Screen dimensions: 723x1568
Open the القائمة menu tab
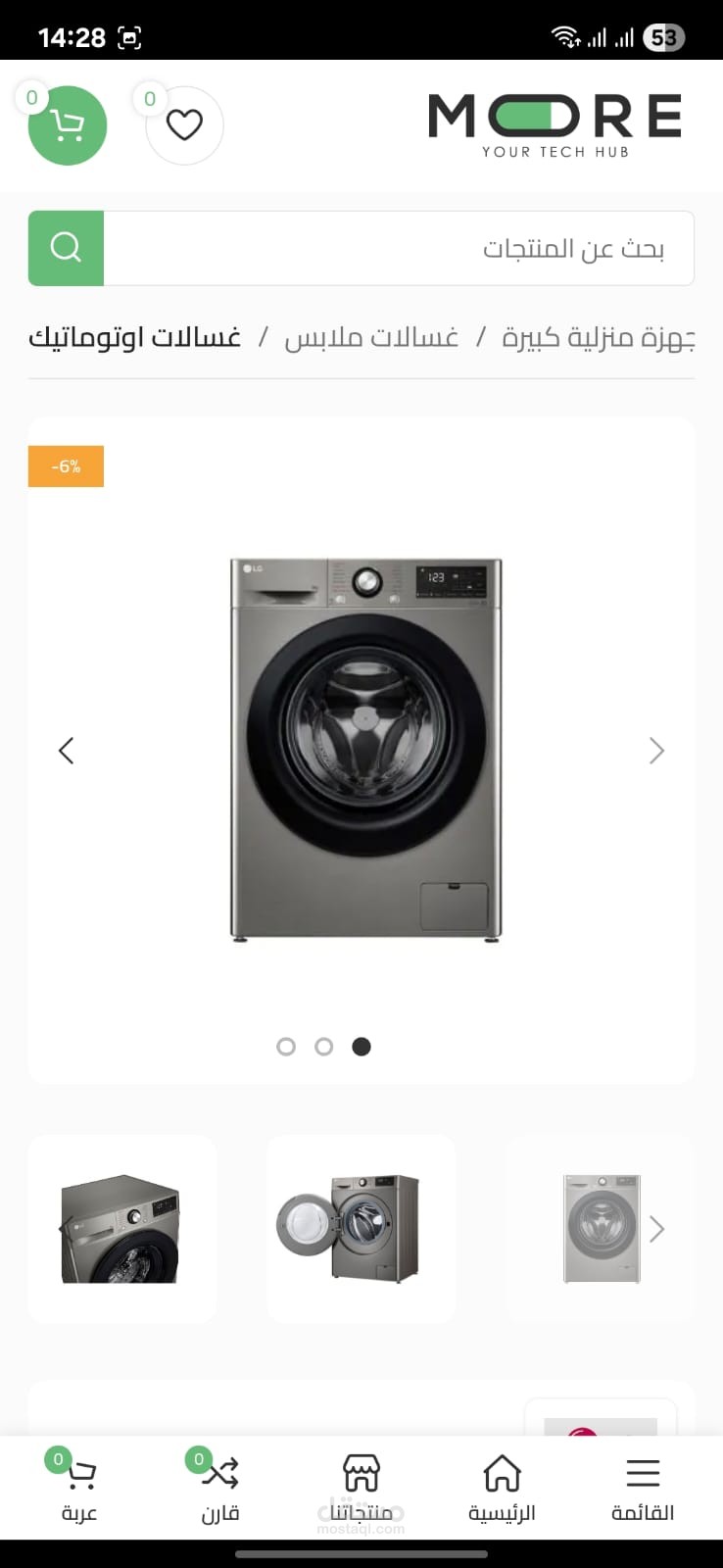(643, 1489)
